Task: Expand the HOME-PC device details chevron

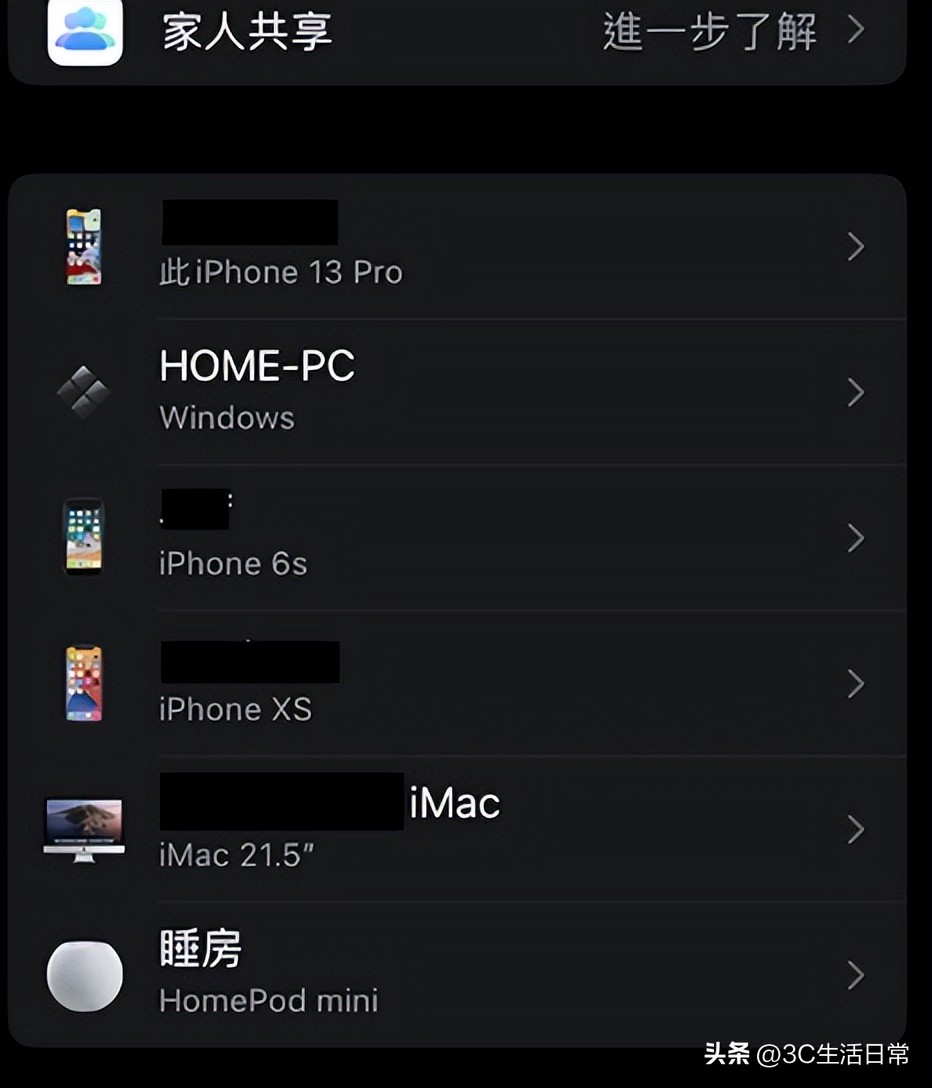Action: point(857,392)
